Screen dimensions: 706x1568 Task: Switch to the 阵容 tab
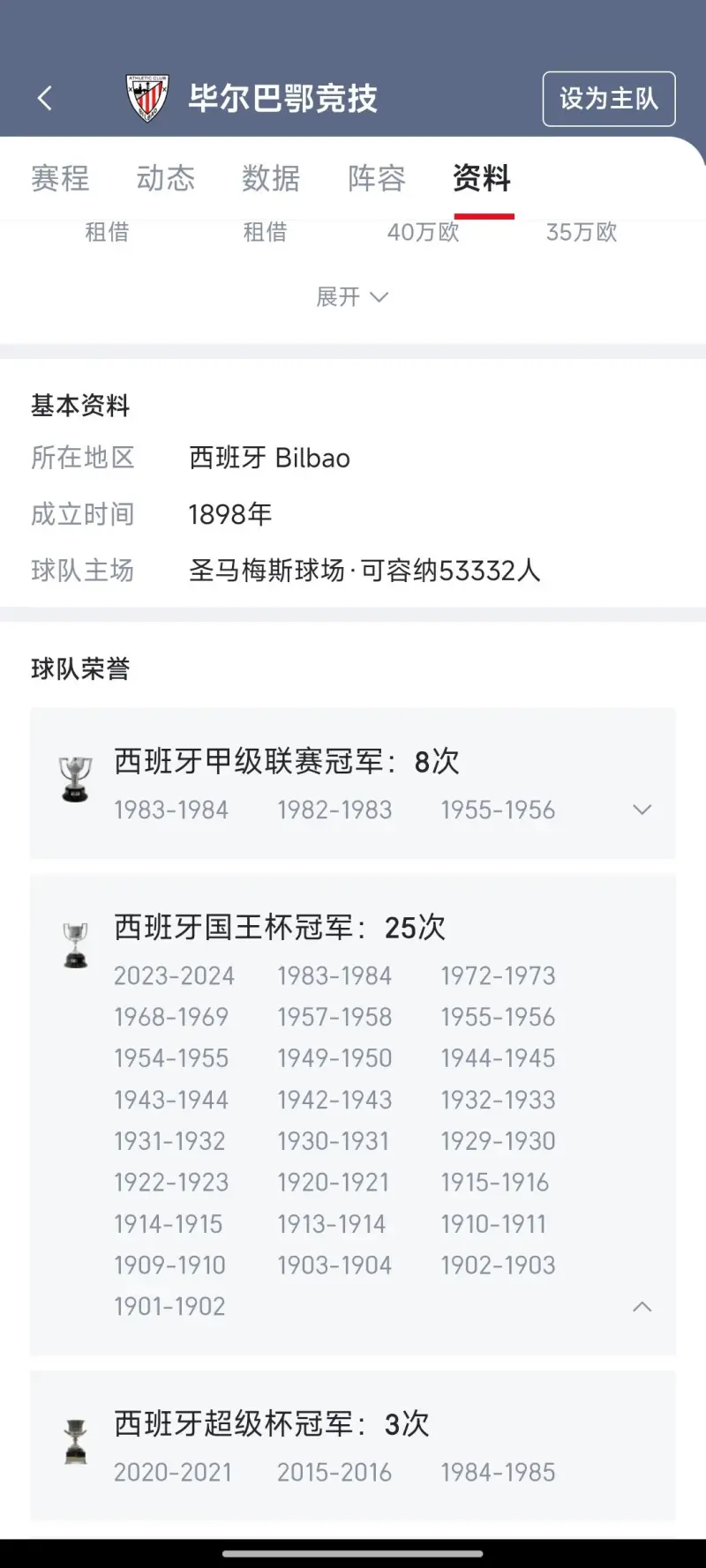tap(377, 178)
